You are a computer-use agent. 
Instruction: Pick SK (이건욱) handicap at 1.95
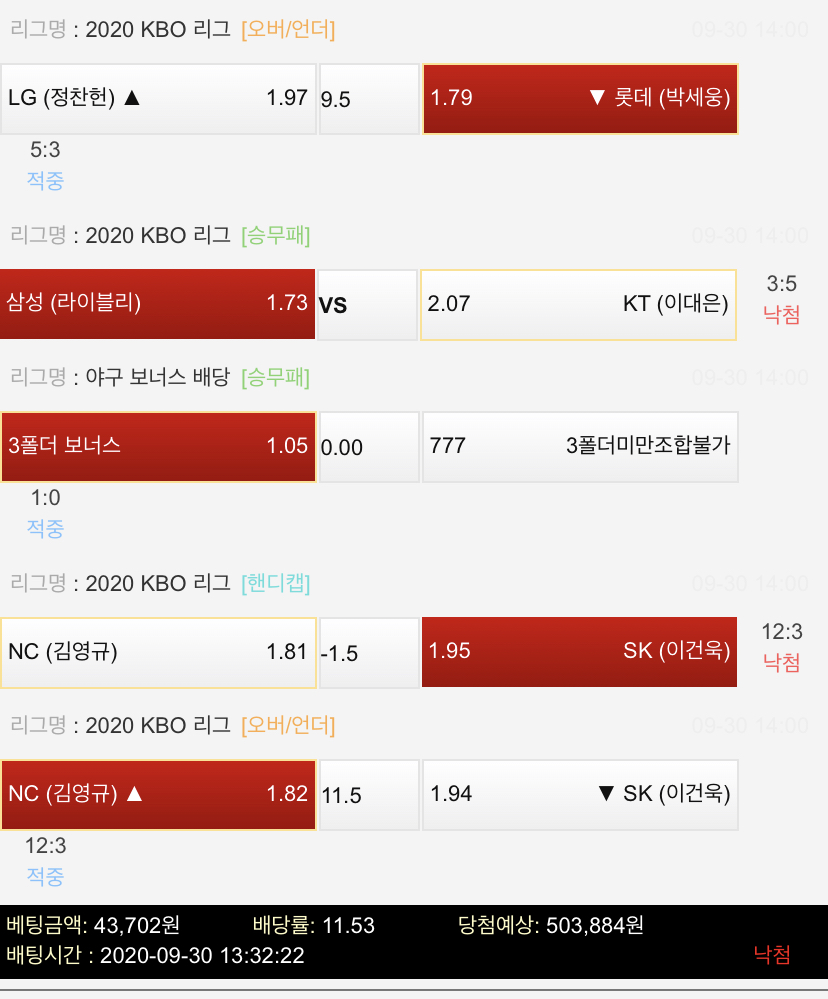click(580, 652)
